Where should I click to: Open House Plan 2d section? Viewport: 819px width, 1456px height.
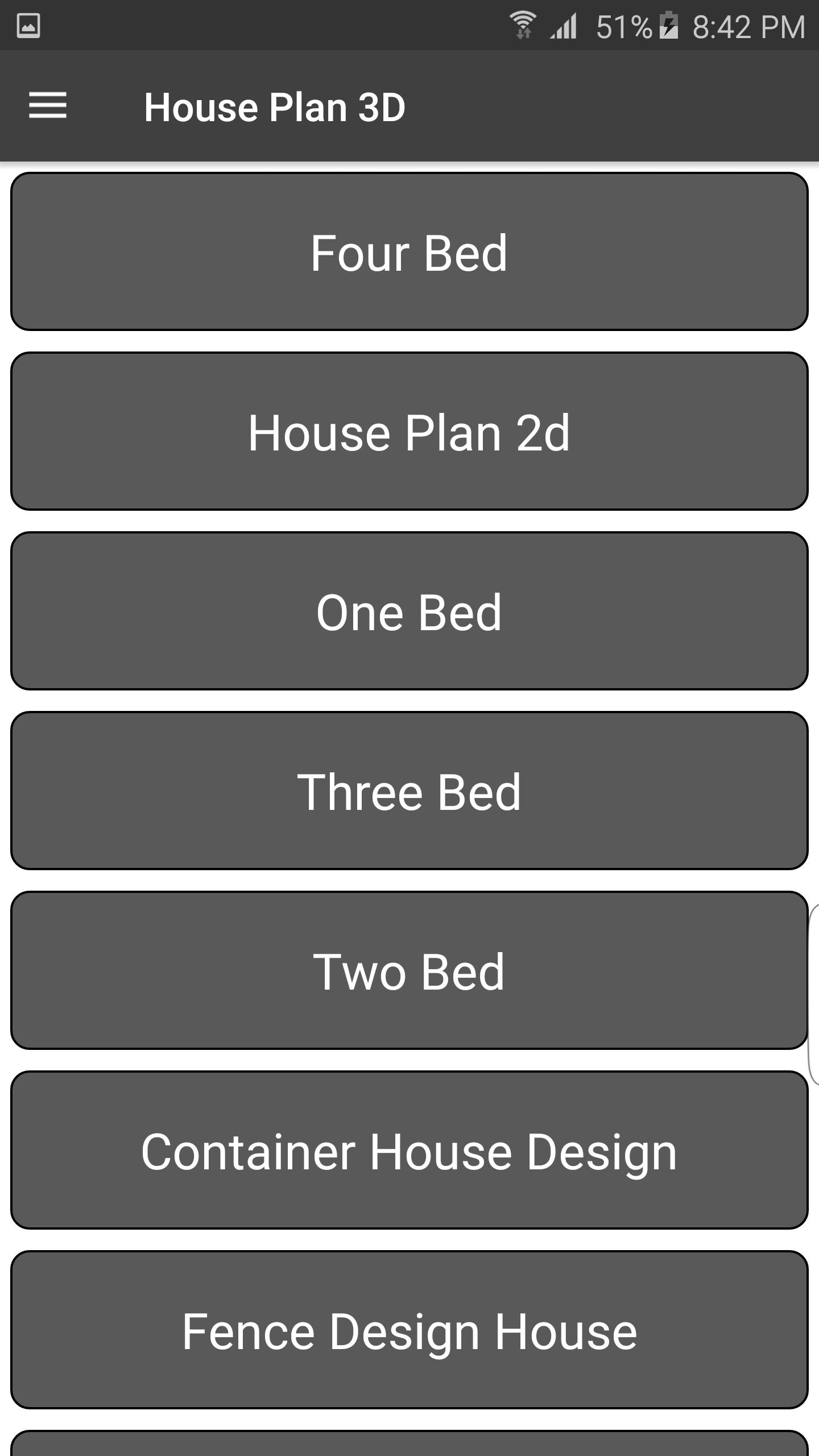point(408,432)
